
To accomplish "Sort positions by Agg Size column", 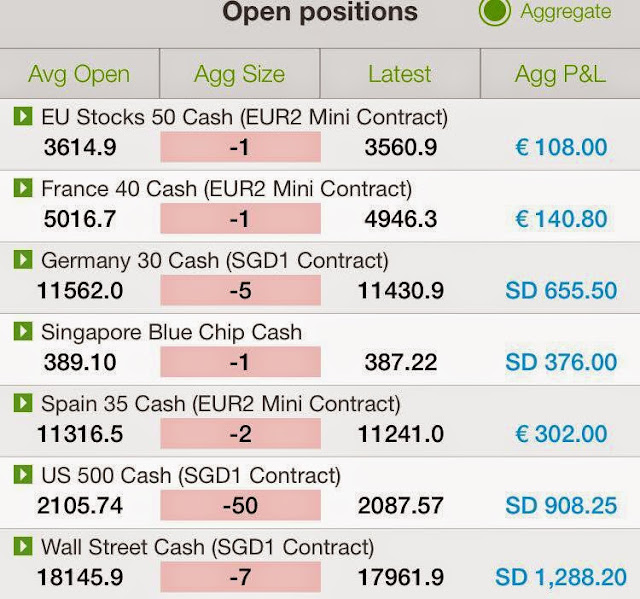I will coord(239,74).
